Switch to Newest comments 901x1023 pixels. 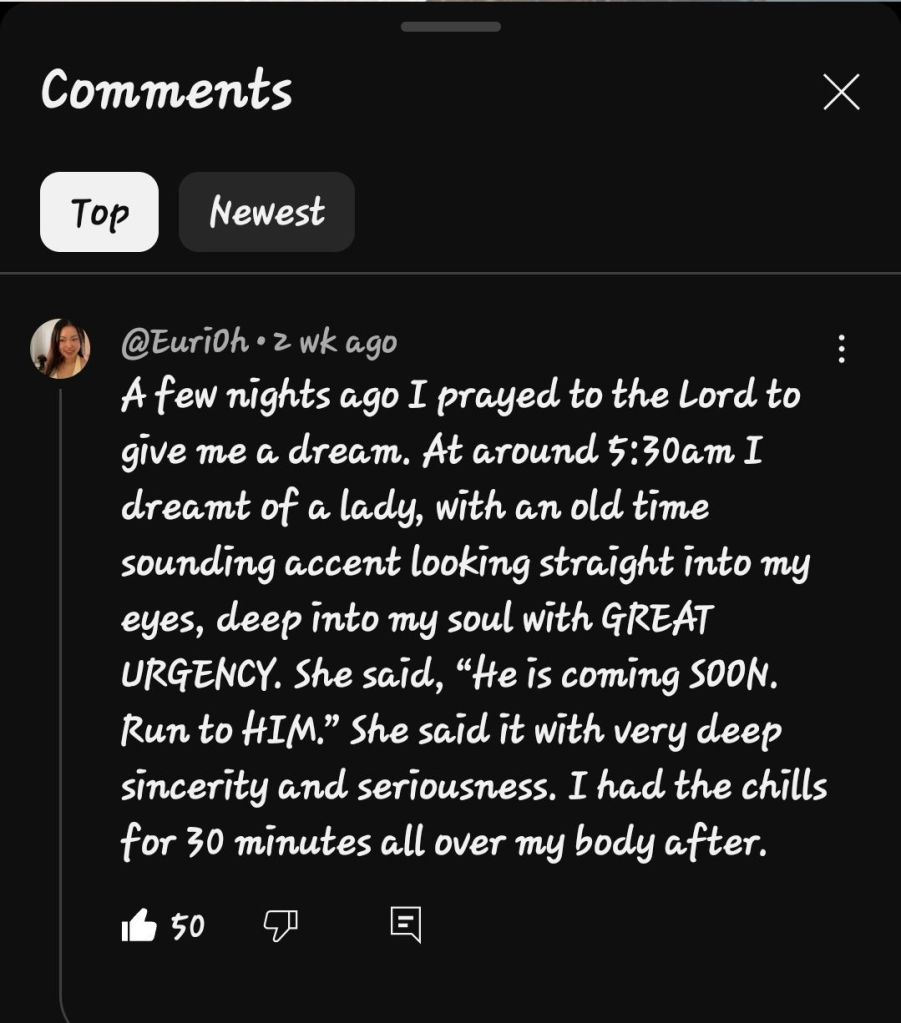coord(266,212)
